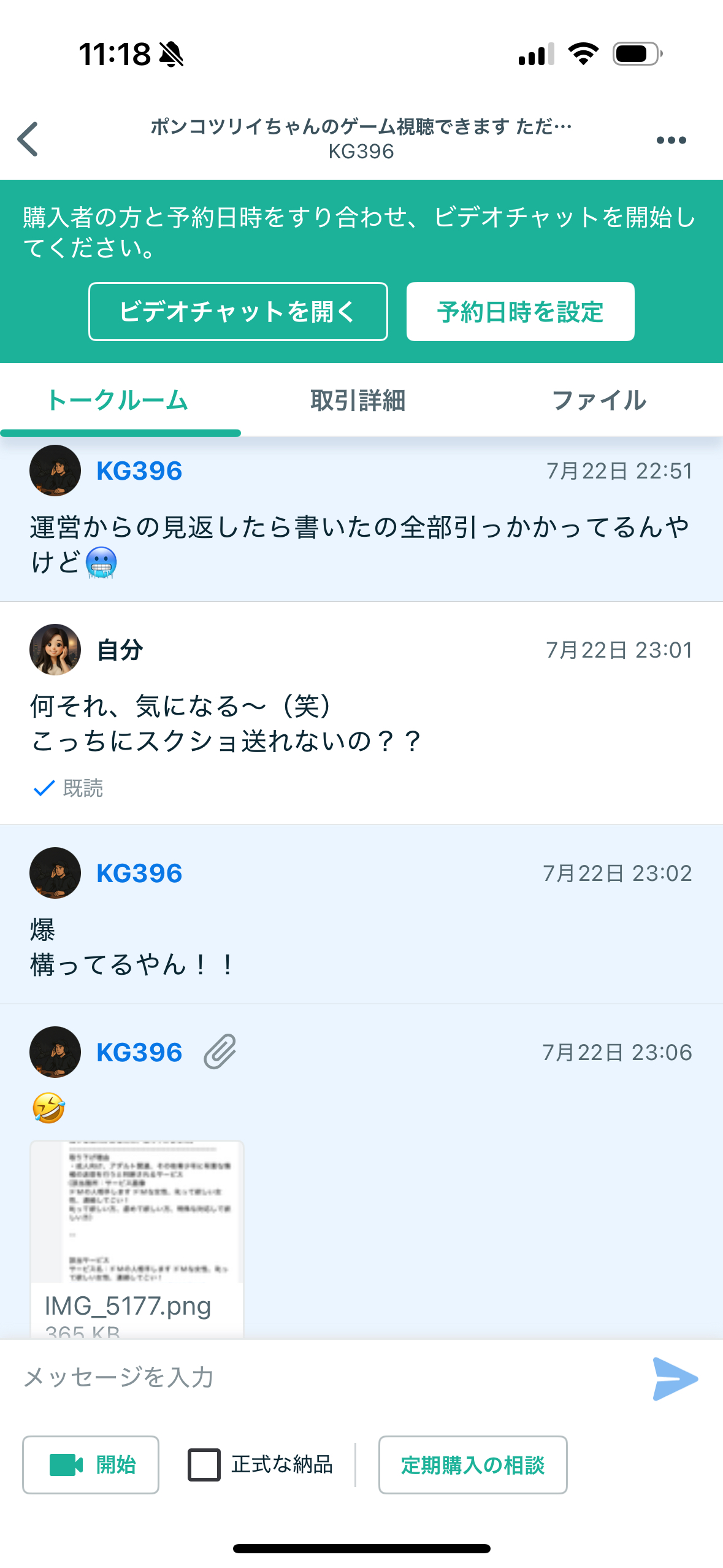Open the IMG_5177.png attachment thumbnail
This screenshot has height=1568, width=723.
pos(137,1212)
